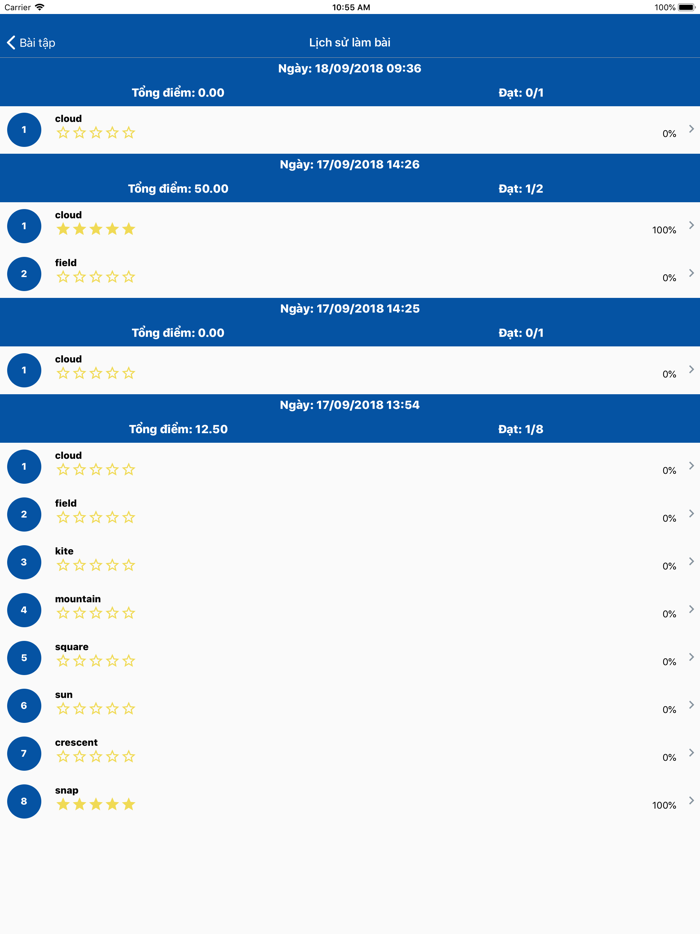
Task: Open cloud result from 17/09/2018 14:25
Action: coord(350,370)
